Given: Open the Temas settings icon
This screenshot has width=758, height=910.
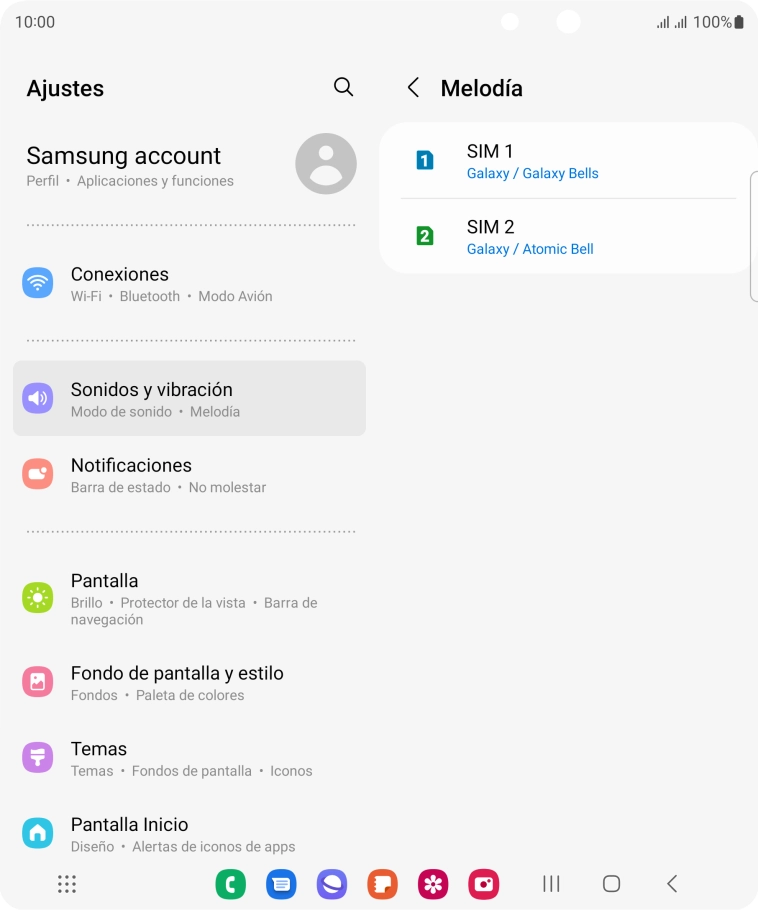Looking at the screenshot, I should 37,757.
